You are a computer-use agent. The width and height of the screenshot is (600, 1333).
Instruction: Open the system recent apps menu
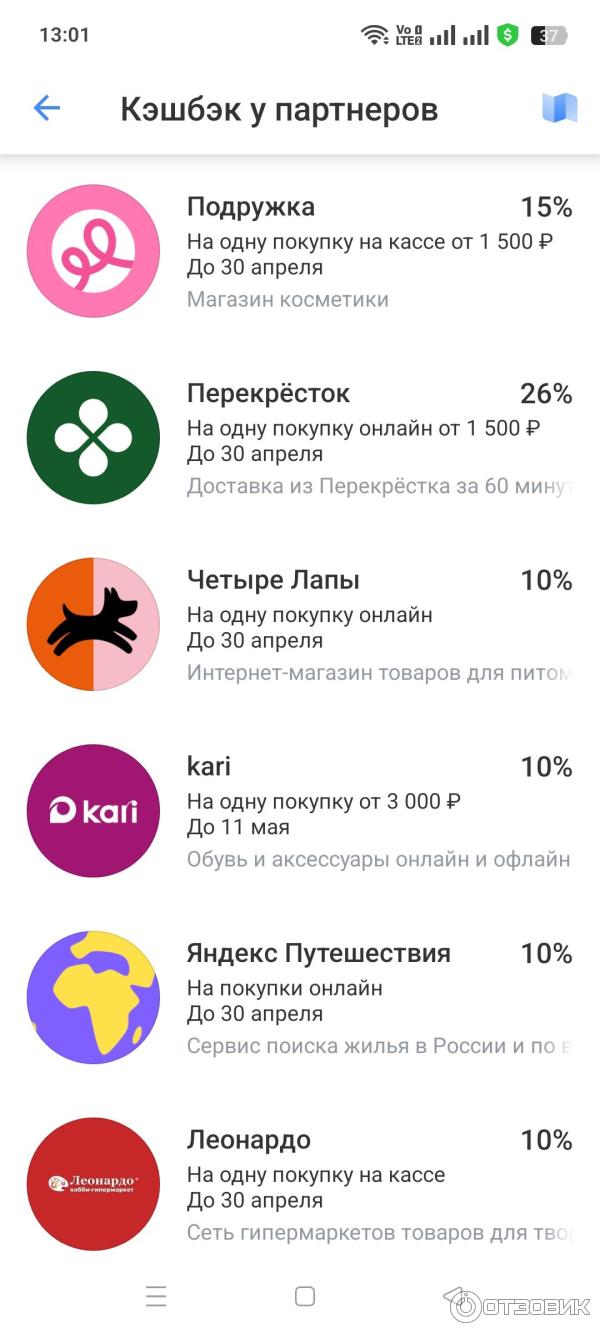click(156, 1296)
